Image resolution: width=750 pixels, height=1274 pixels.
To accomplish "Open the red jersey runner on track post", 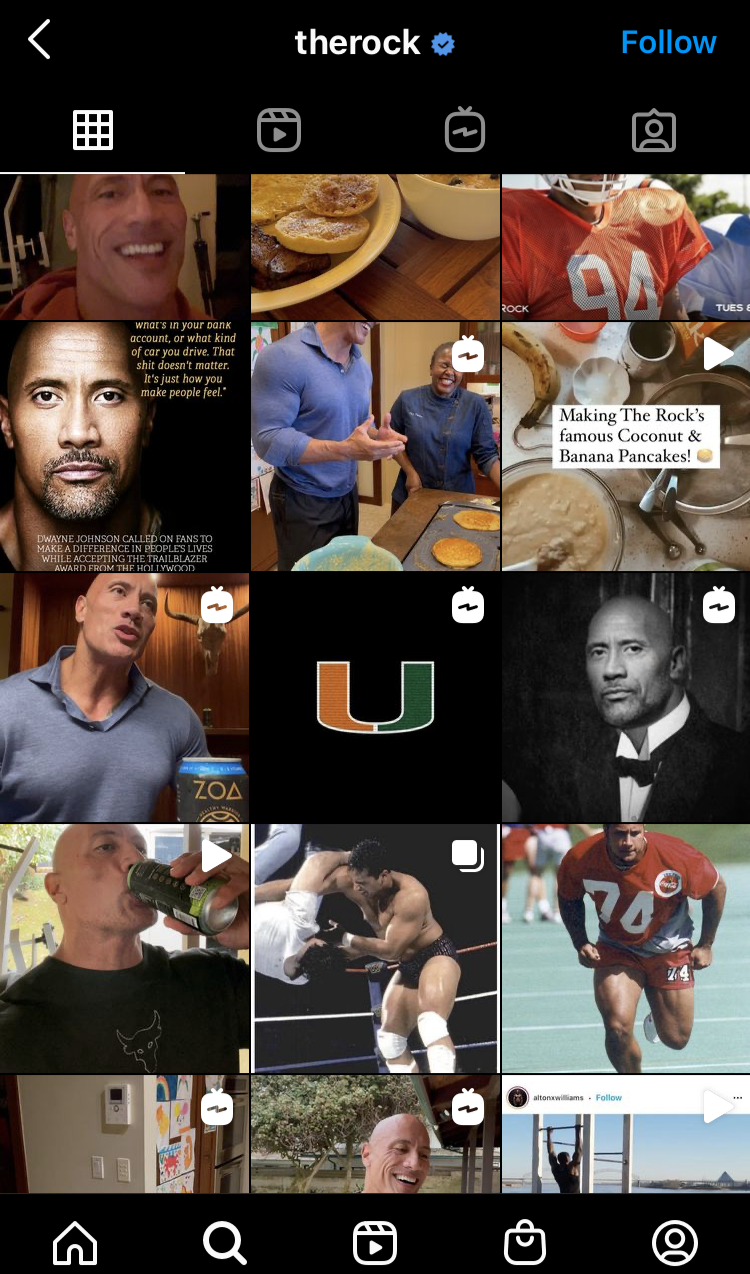I will [x=625, y=948].
